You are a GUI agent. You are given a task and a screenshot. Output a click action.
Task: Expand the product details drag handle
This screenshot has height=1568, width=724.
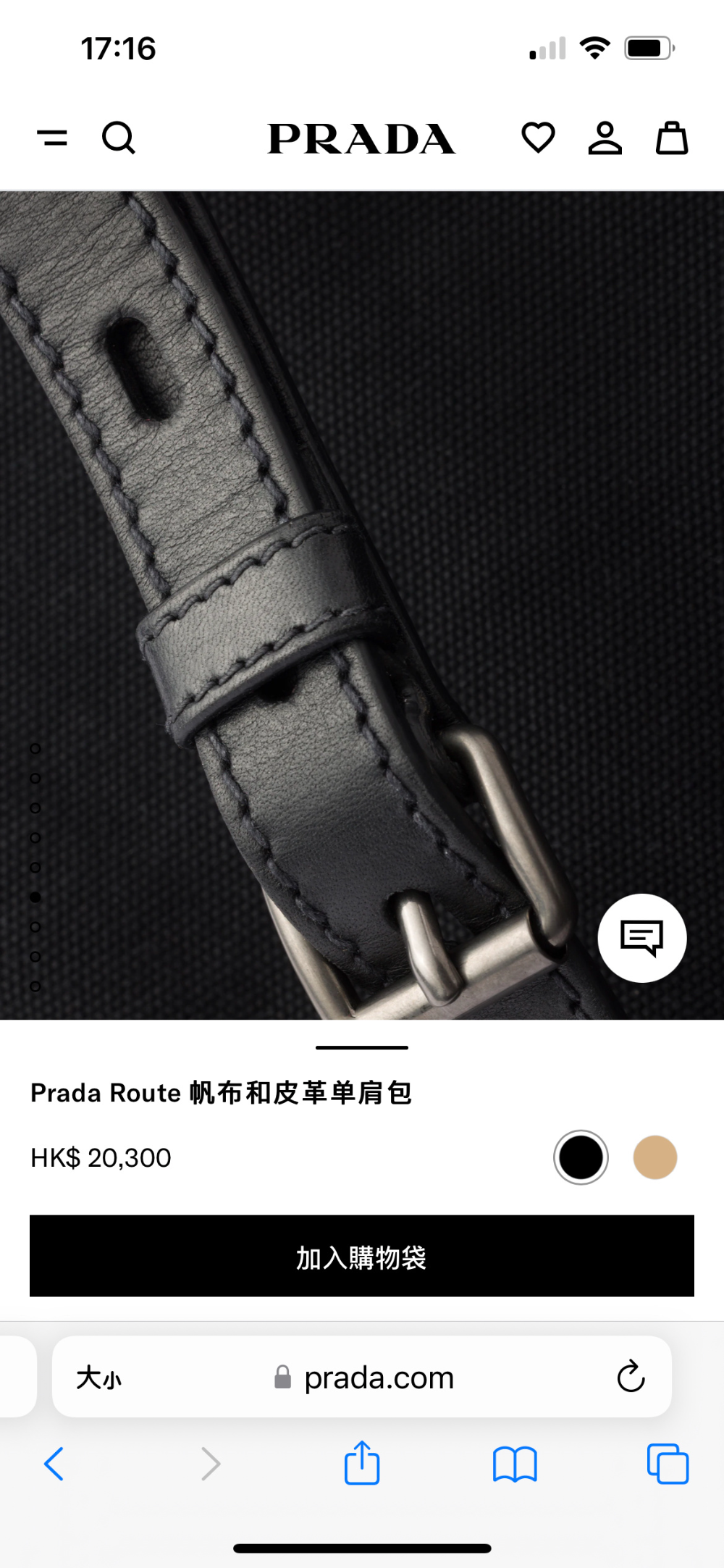tap(362, 1047)
